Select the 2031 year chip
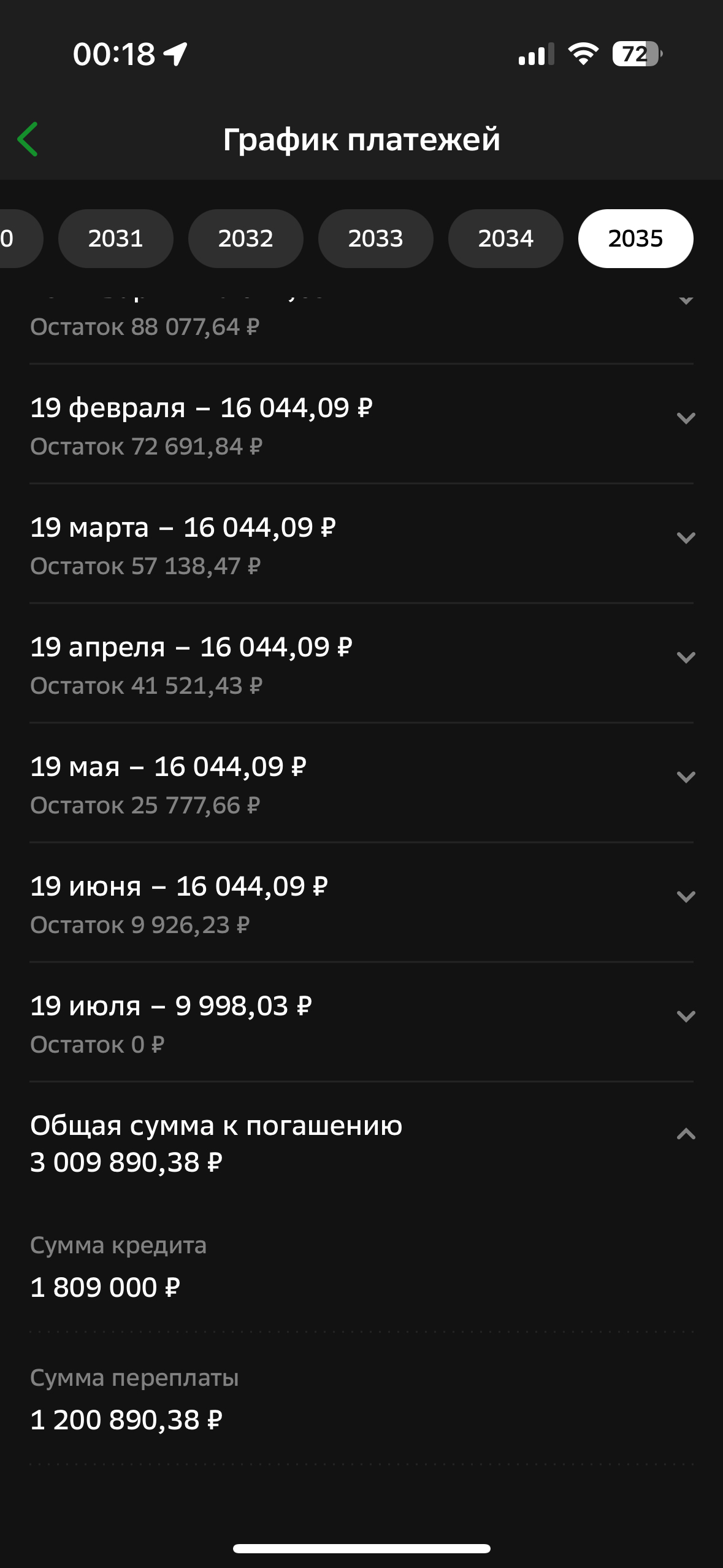723x1568 pixels. coord(115,239)
